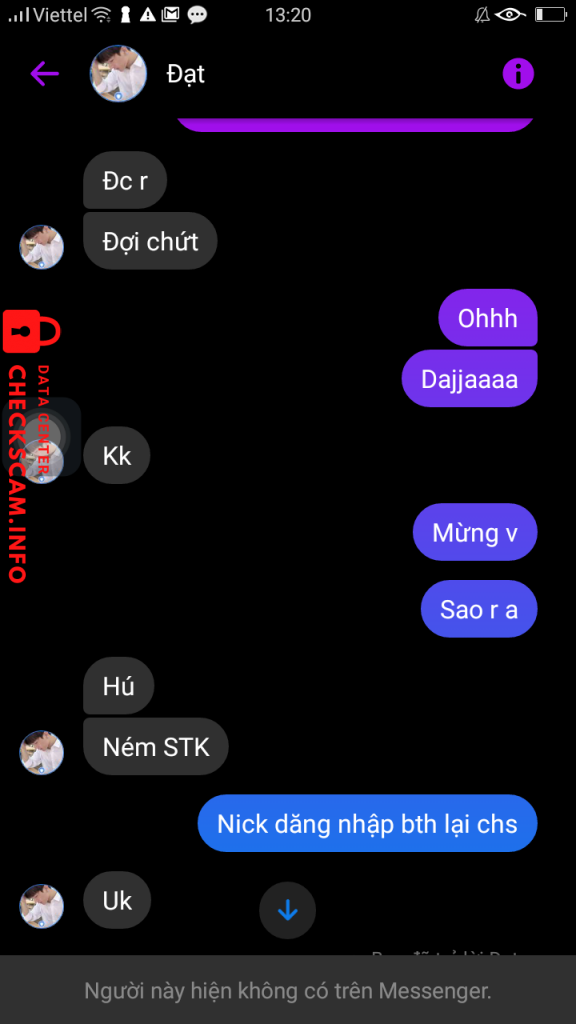Screen dimensions: 576x1024
Task: Jump to latest messages with down arrow
Action: (x=287, y=910)
